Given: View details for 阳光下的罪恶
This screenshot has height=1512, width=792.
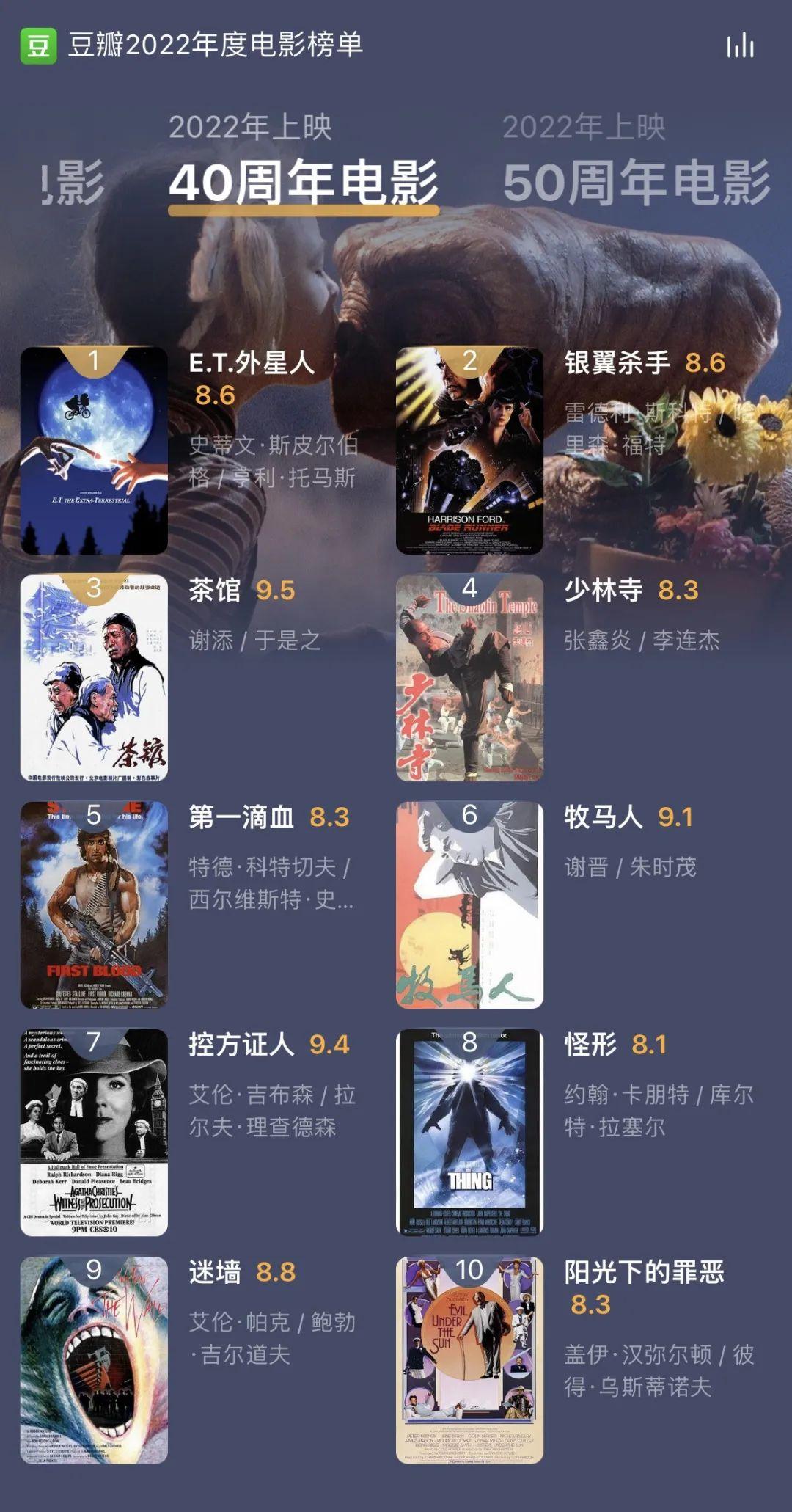Looking at the screenshot, I should coord(469,1360).
